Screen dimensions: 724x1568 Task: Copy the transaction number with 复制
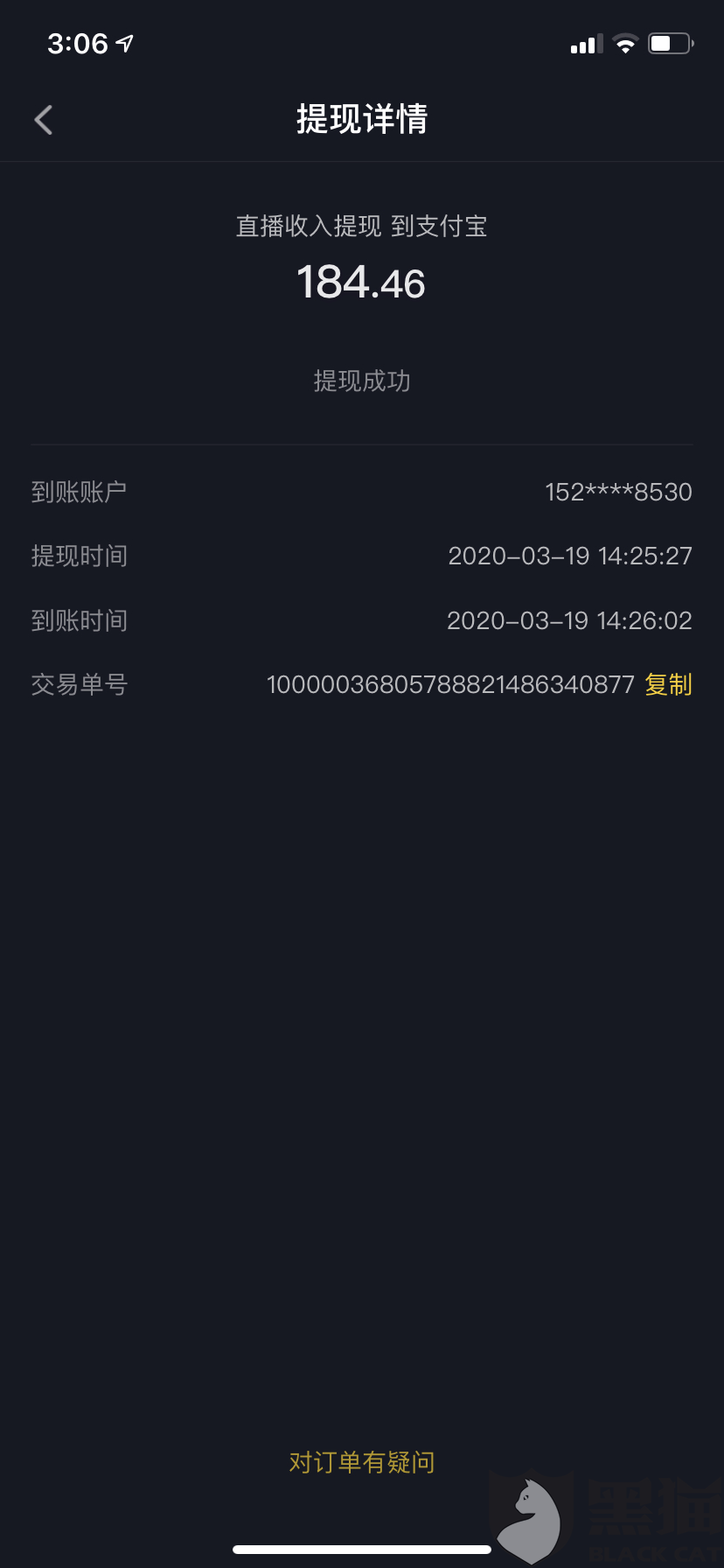[x=668, y=684]
